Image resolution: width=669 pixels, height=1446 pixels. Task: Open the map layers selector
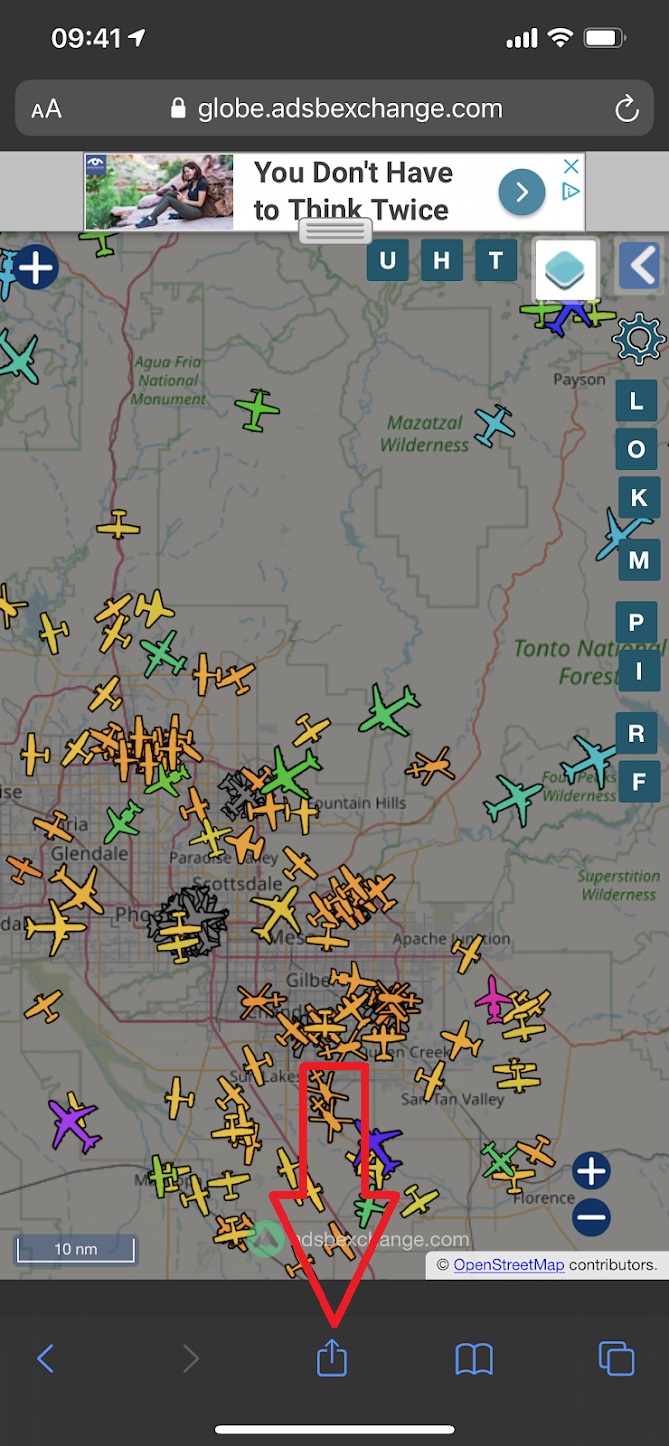pyautogui.click(x=566, y=268)
